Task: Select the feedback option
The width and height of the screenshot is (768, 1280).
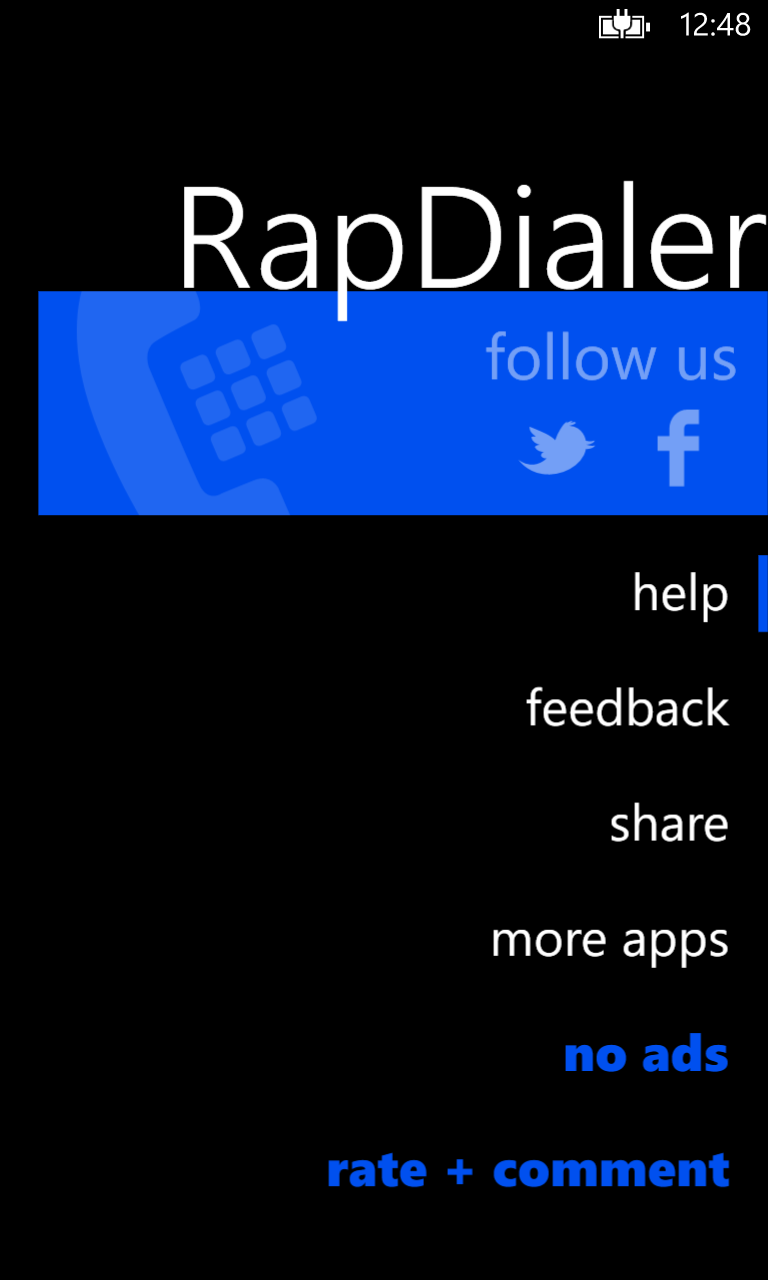Action: coord(627,708)
